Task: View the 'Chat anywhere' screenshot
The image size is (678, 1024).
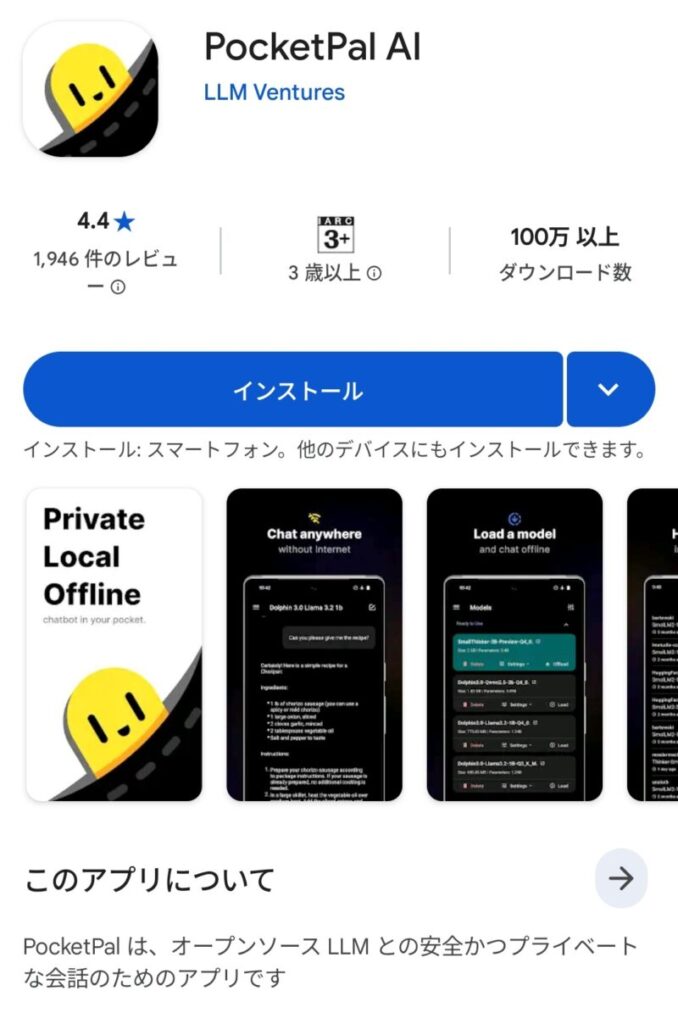Action: pyautogui.click(x=315, y=644)
